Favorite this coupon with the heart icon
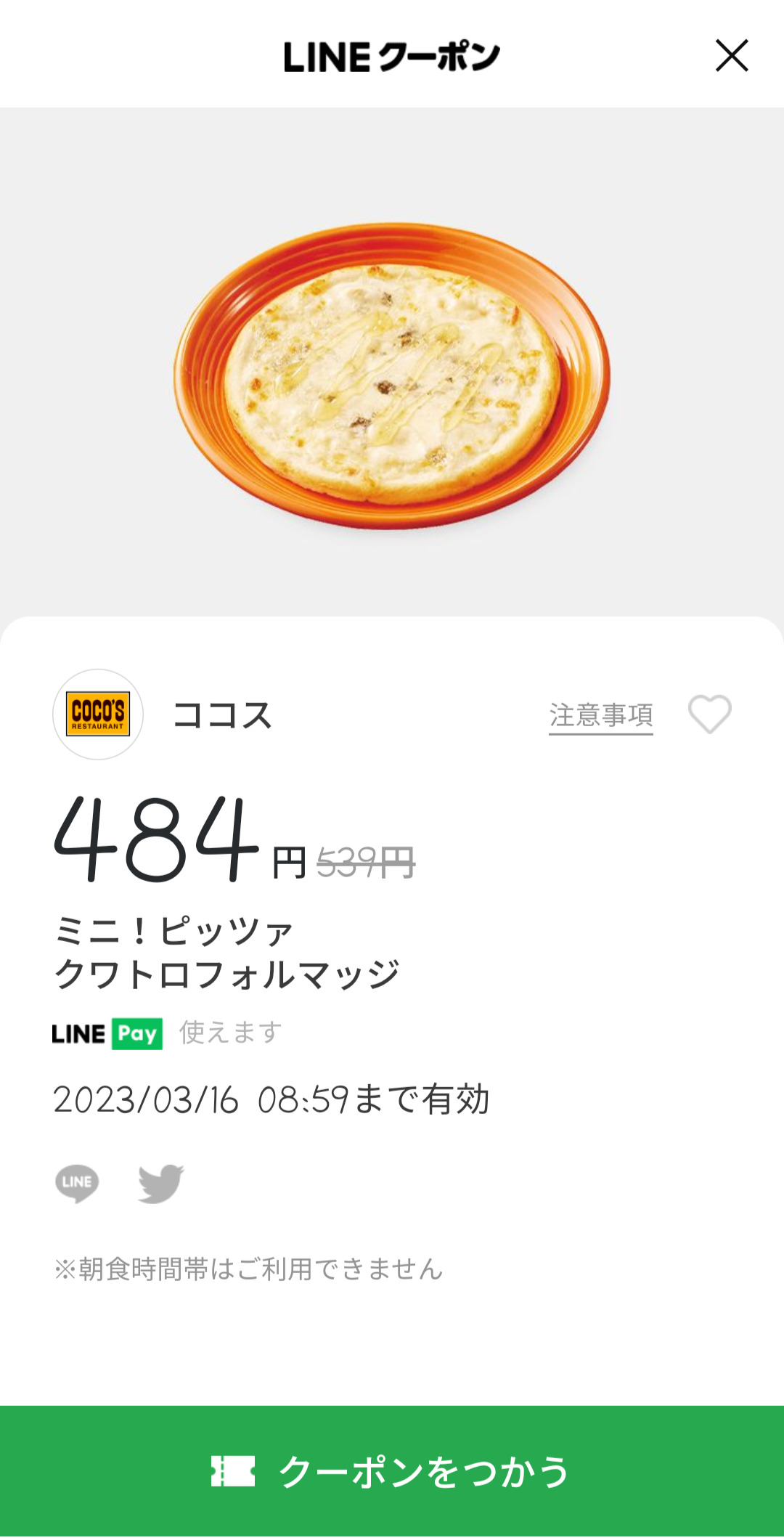The image size is (784, 1538). click(x=709, y=715)
